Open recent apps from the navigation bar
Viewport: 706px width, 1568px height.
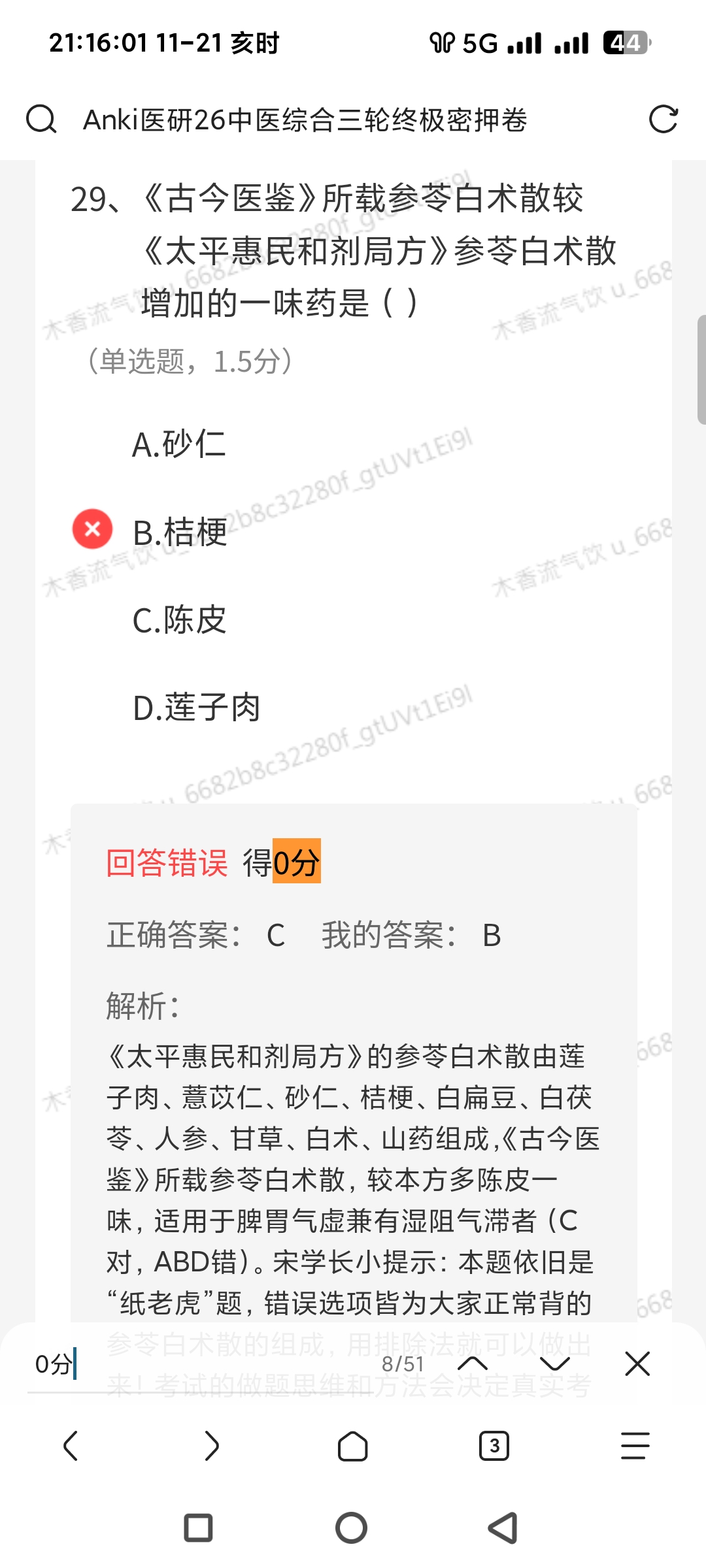(198, 1528)
